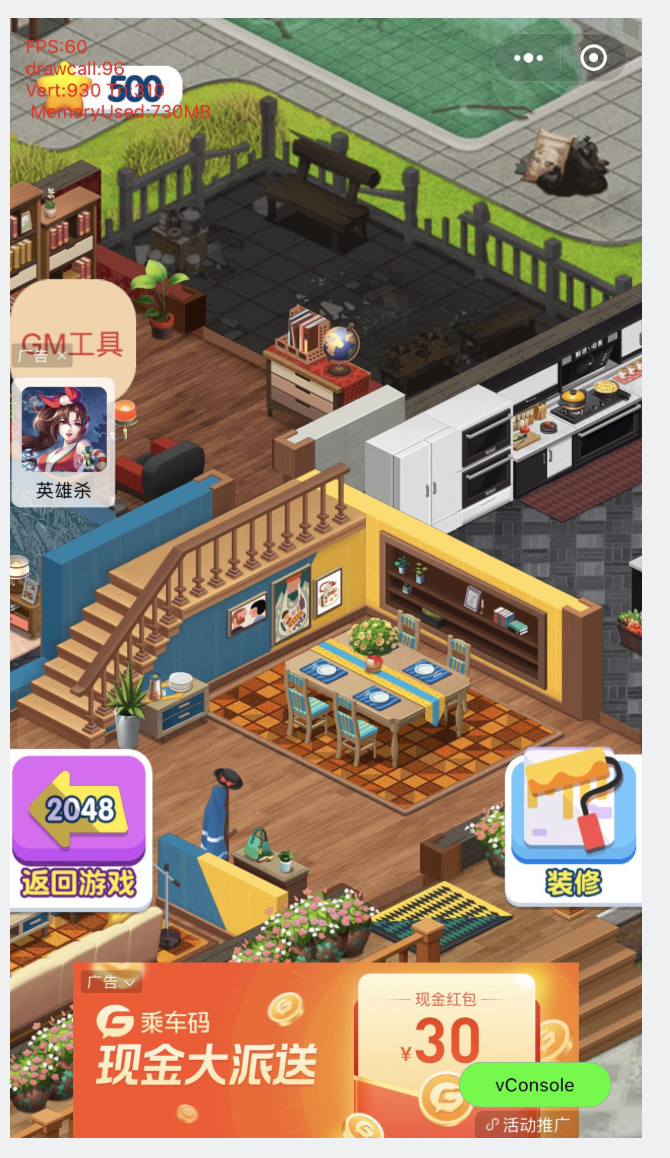Tap the 活动推广 link
The height and width of the screenshot is (1158, 670).
tap(527, 1125)
